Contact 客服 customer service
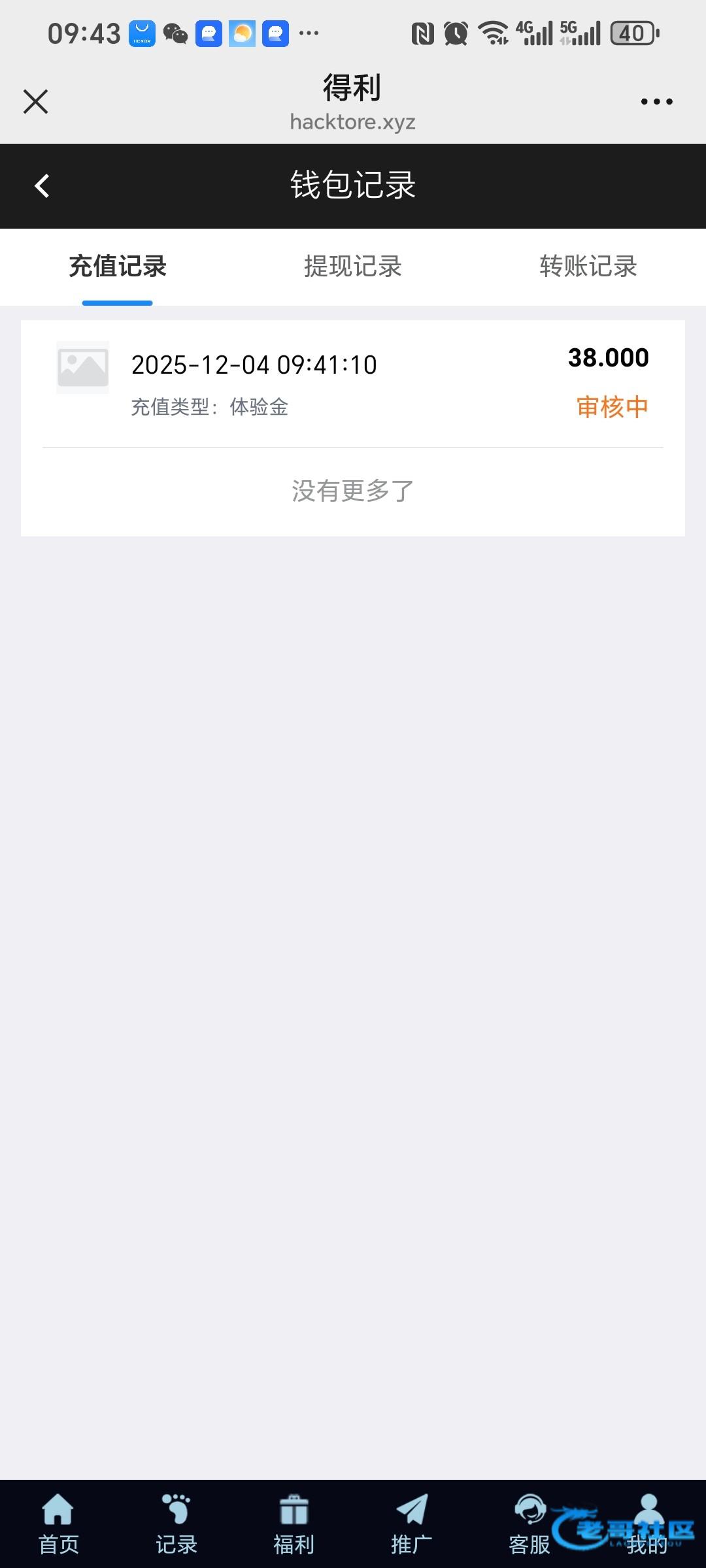Viewport: 706px width, 1568px height. [529, 1525]
